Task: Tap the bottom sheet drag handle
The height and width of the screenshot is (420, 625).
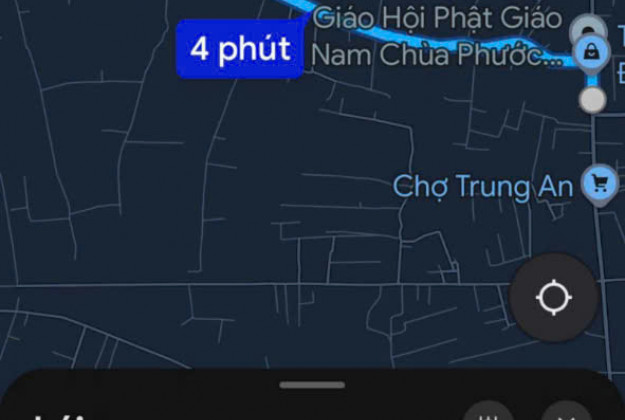Action: tap(312, 385)
